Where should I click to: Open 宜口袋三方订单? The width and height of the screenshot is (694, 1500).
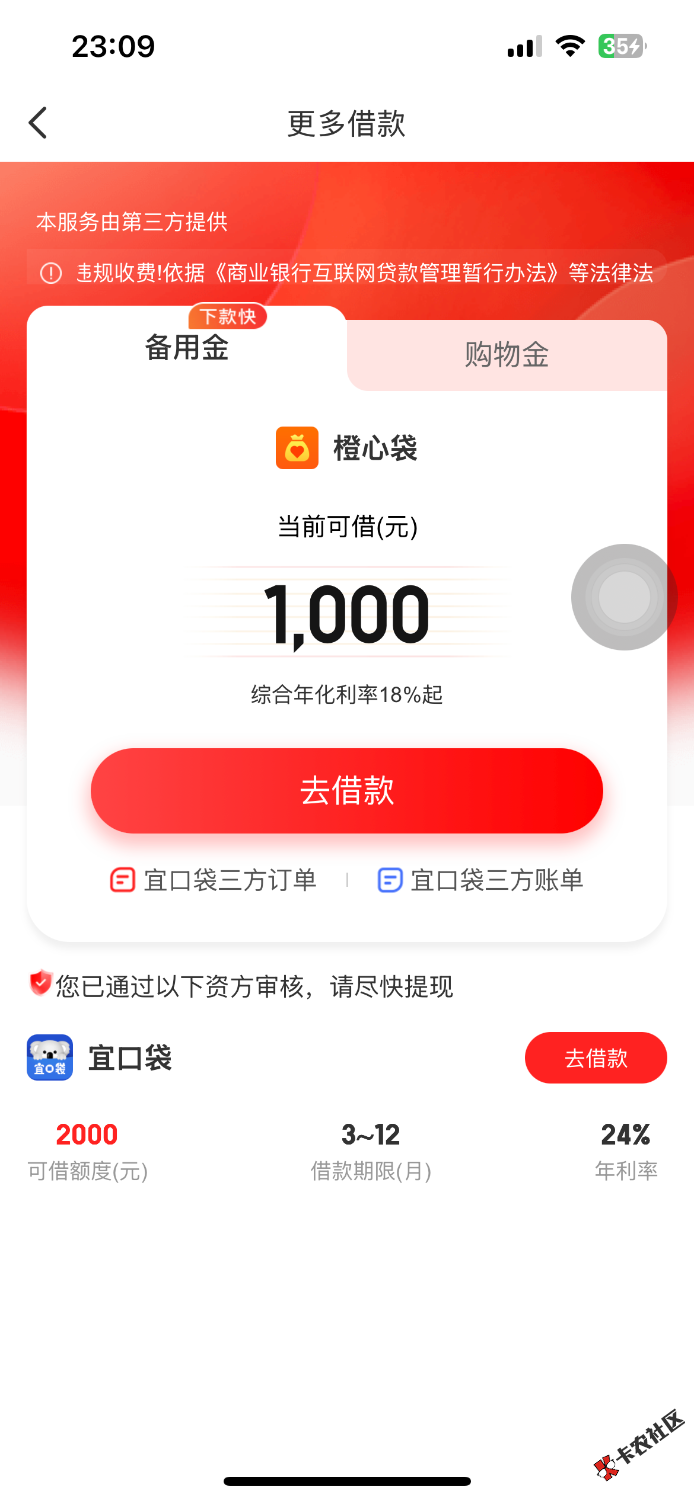point(213,880)
